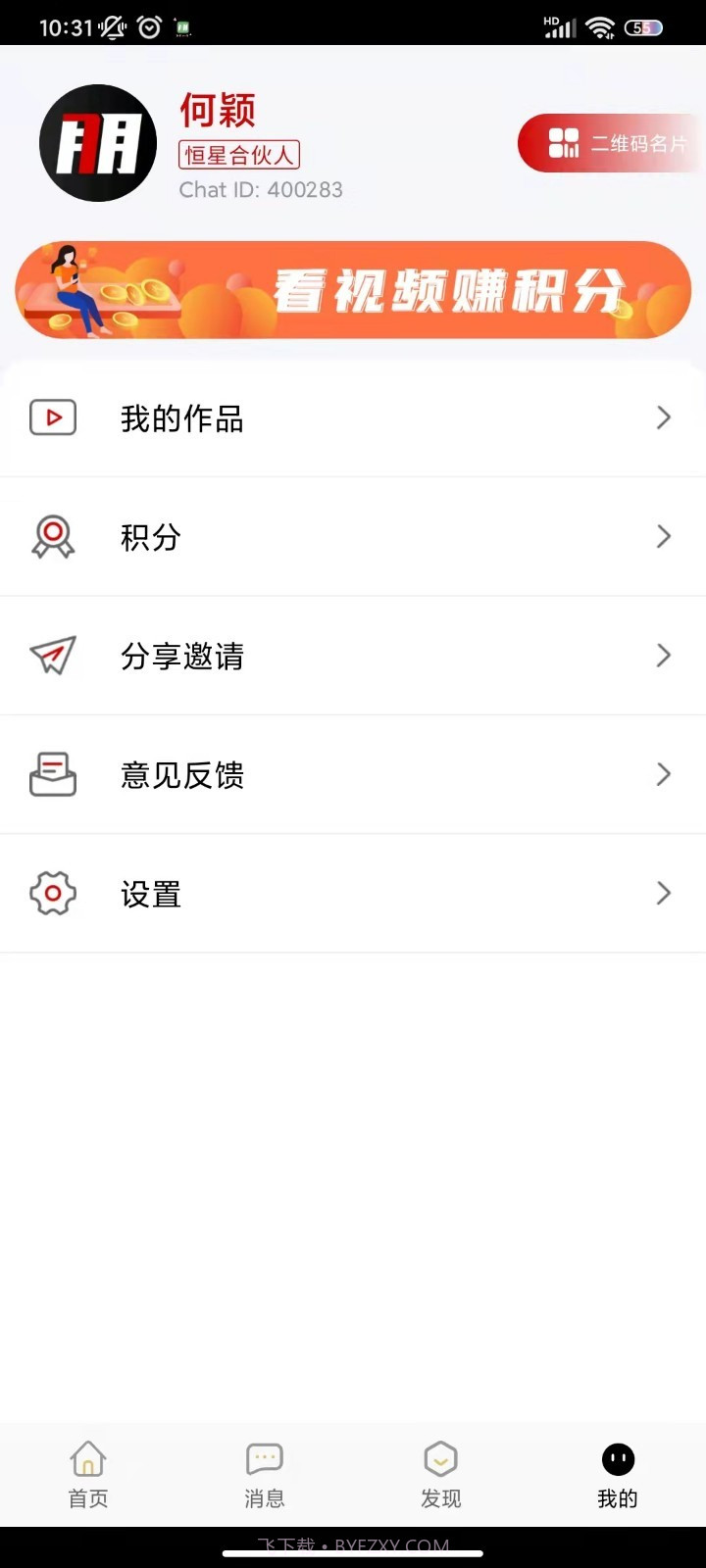Select the 分享邀请 paper plane icon
This screenshot has width=706, height=1568.
(x=53, y=655)
